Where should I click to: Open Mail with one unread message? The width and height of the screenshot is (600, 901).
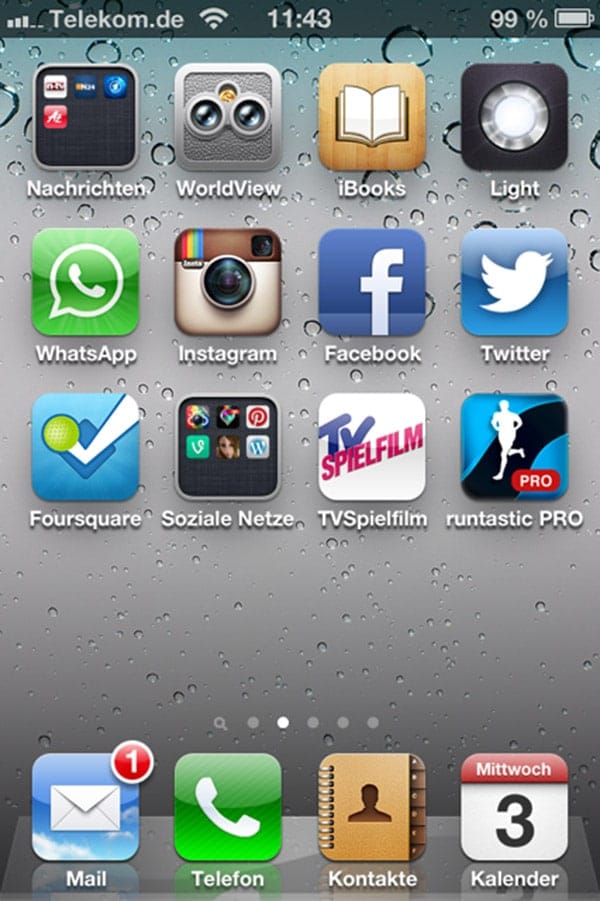point(85,808)
